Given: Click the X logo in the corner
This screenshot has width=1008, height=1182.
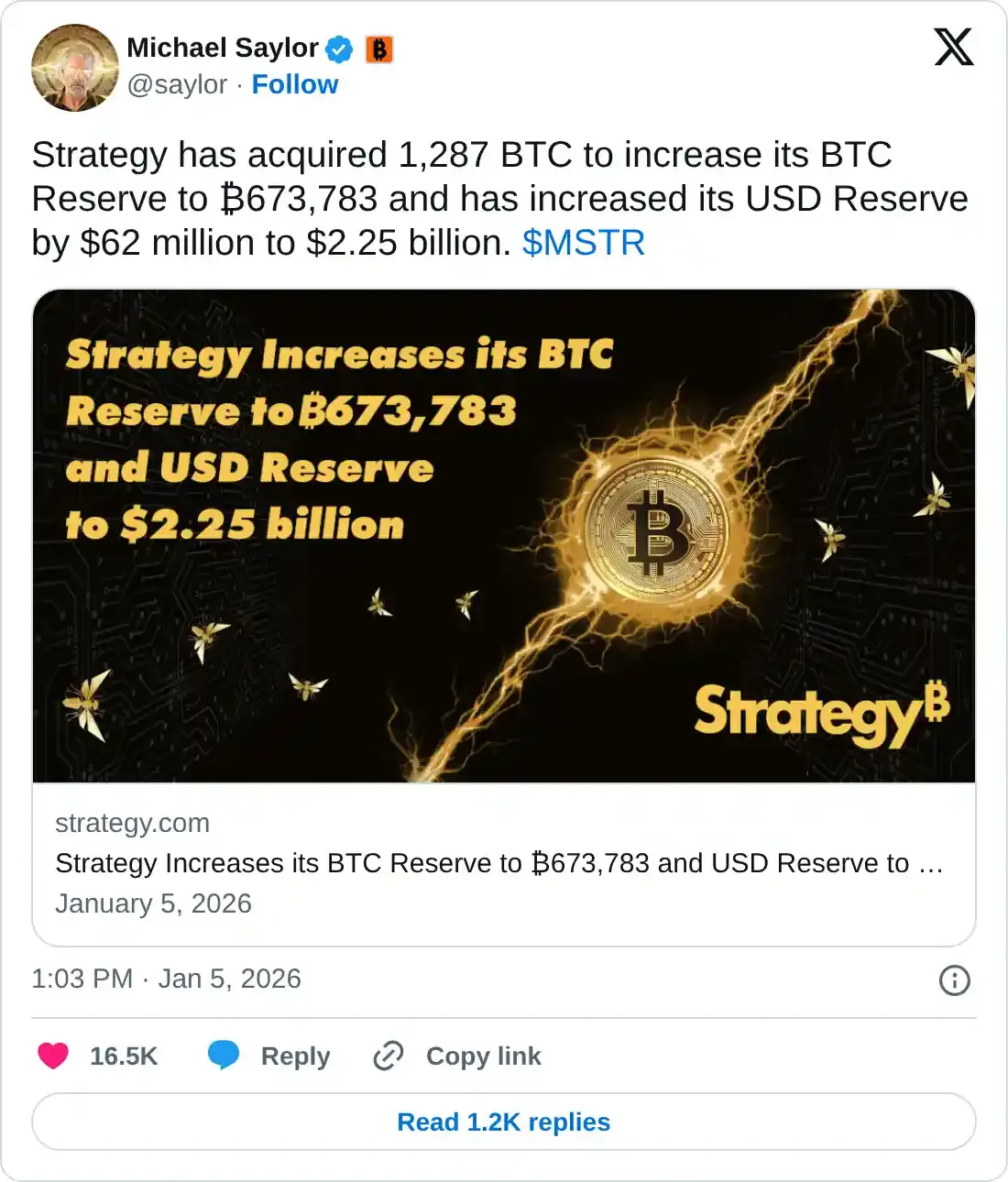Looking at the screenshot, I should (x=952, y=46).
